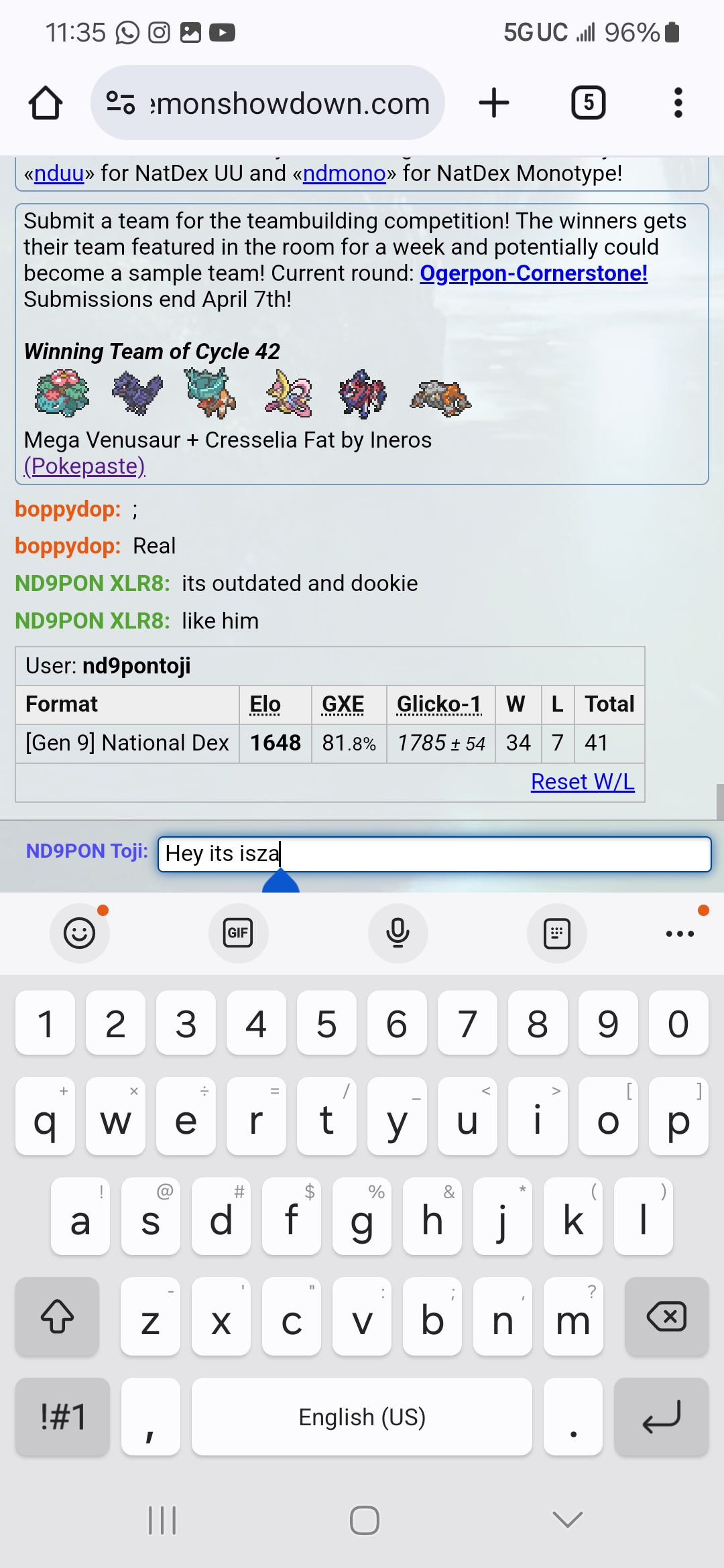
Task: Go to the browser home page
Action: pos(46,103)
